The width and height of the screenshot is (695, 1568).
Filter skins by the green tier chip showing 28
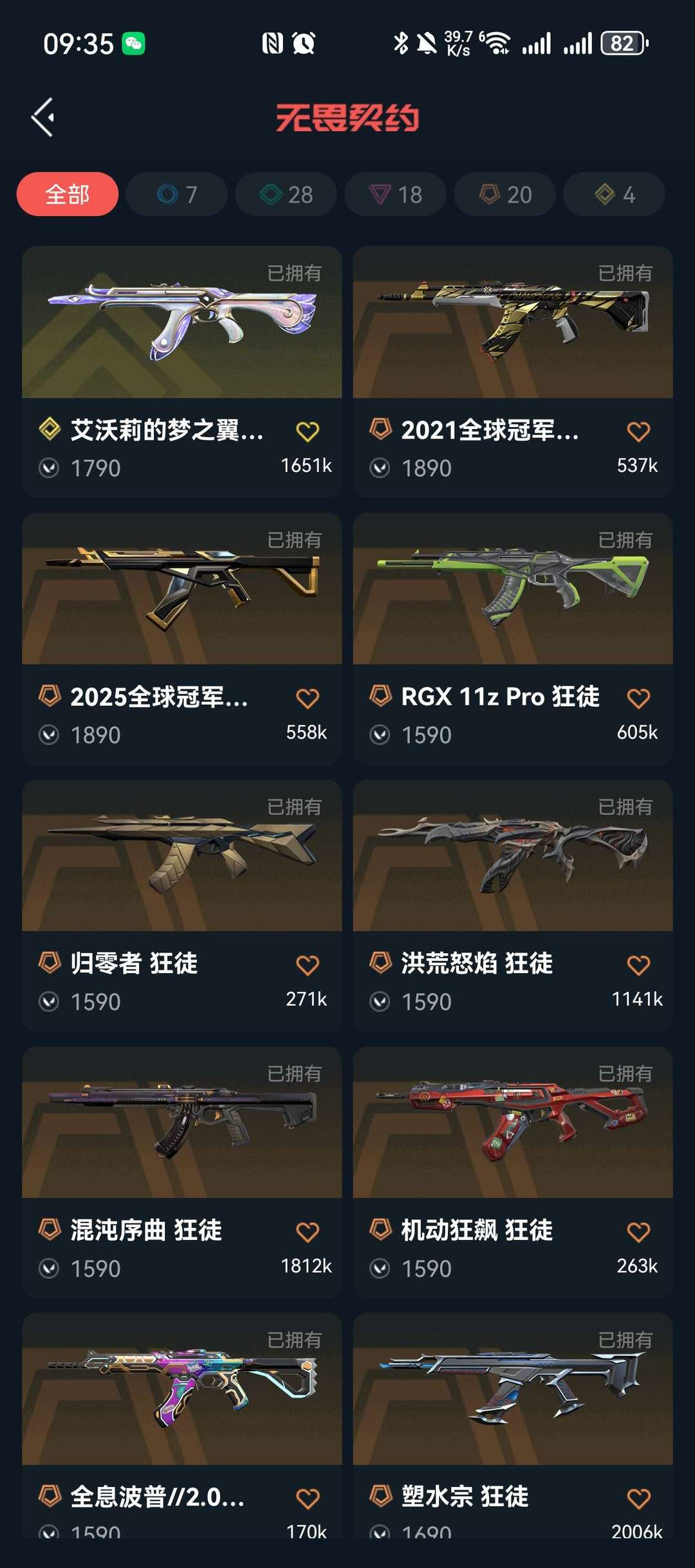click(x=286, y=194)
